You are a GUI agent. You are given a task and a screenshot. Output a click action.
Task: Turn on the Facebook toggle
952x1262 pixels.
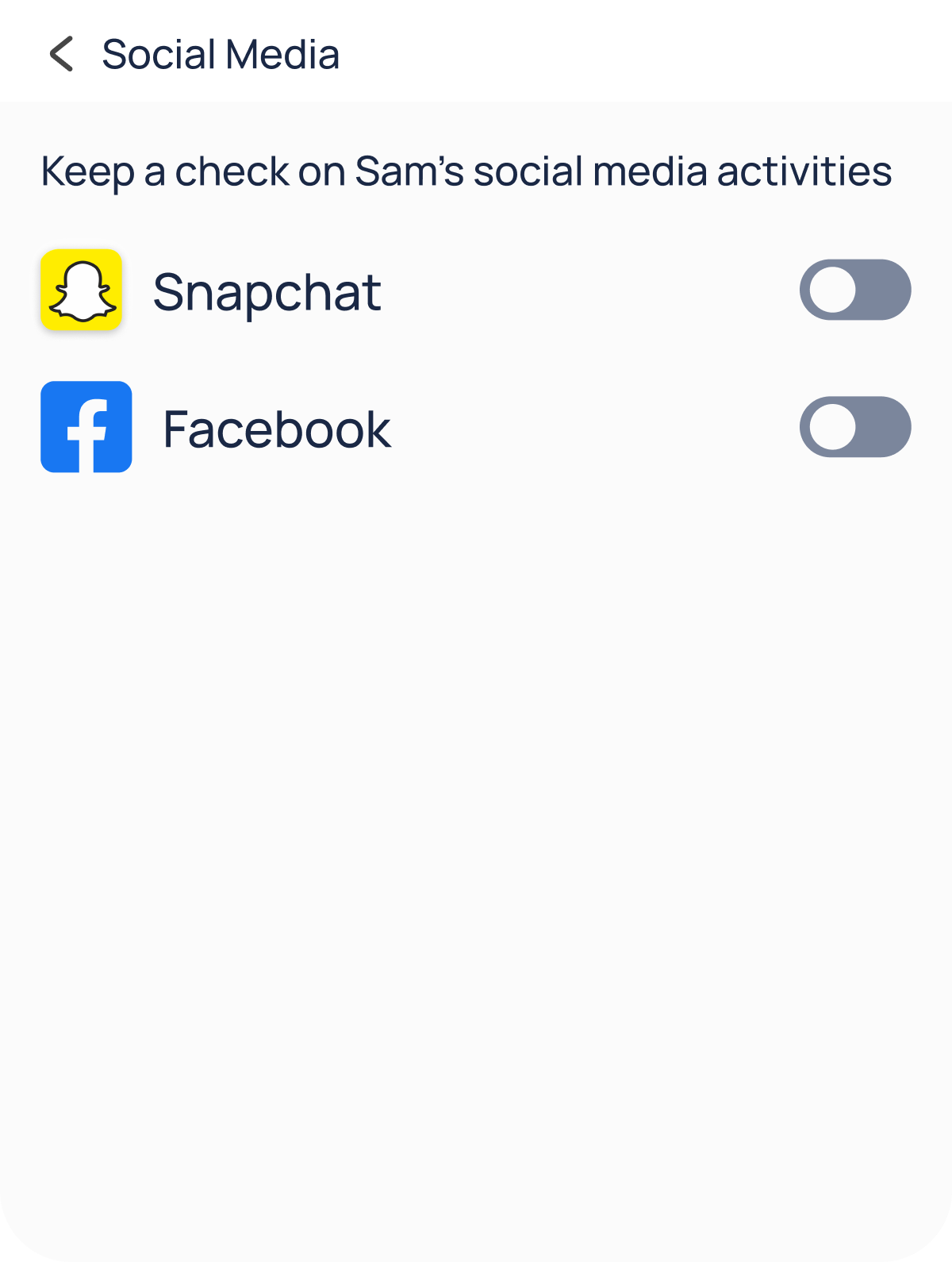pyautogui.click(x=854, y=427)
